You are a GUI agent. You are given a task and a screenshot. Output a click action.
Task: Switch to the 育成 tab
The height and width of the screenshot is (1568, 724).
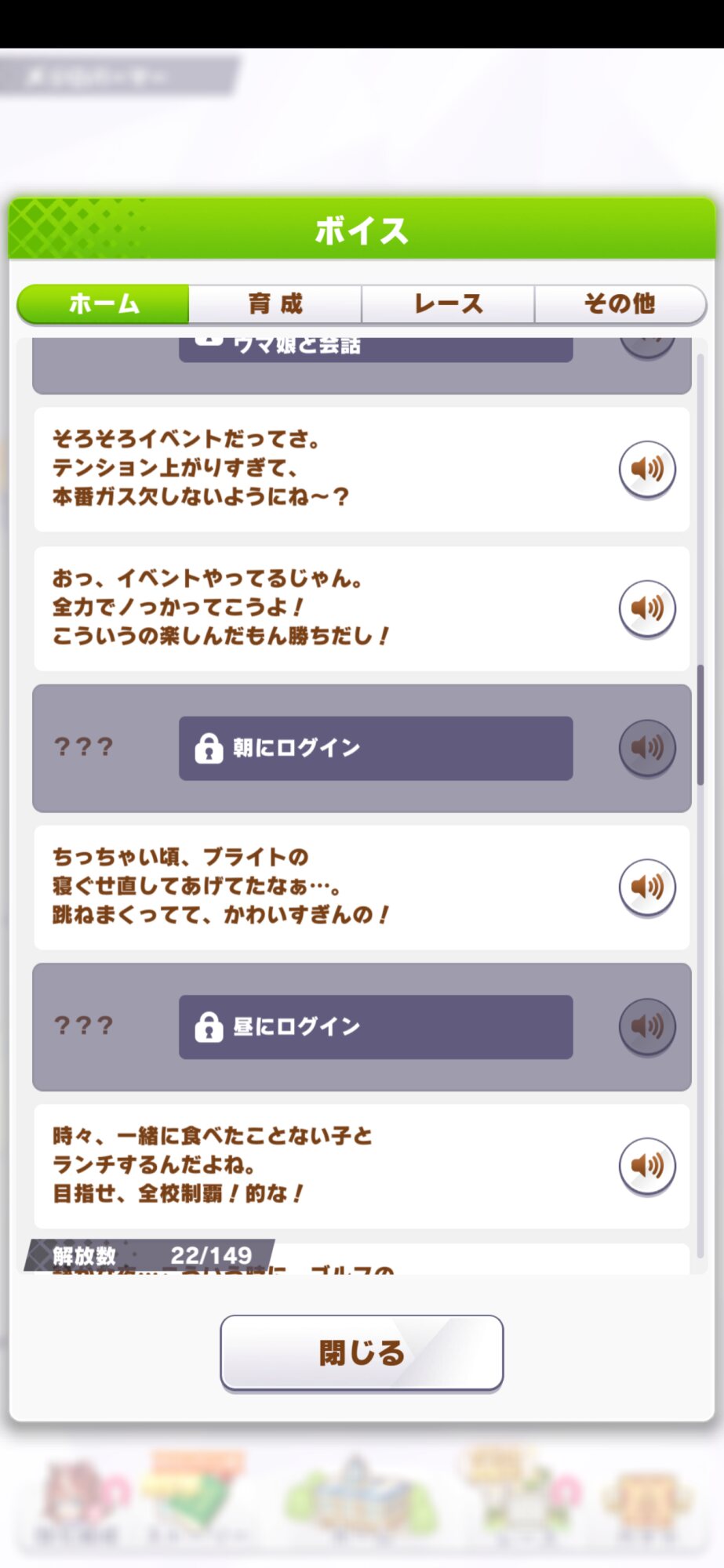275,304
